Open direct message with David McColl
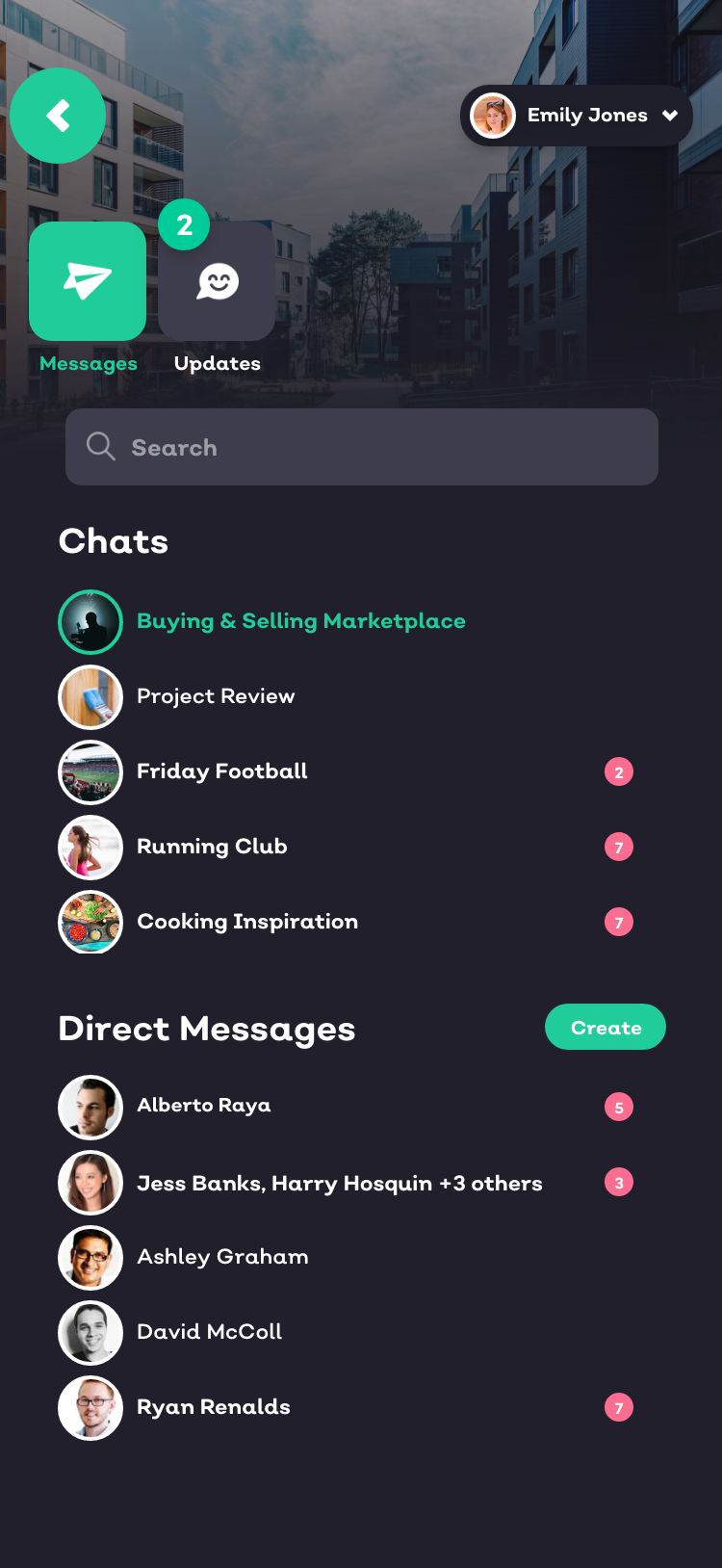Image resolution: width=722 pixels, height=1568 pixels. tap(209, 1332)
